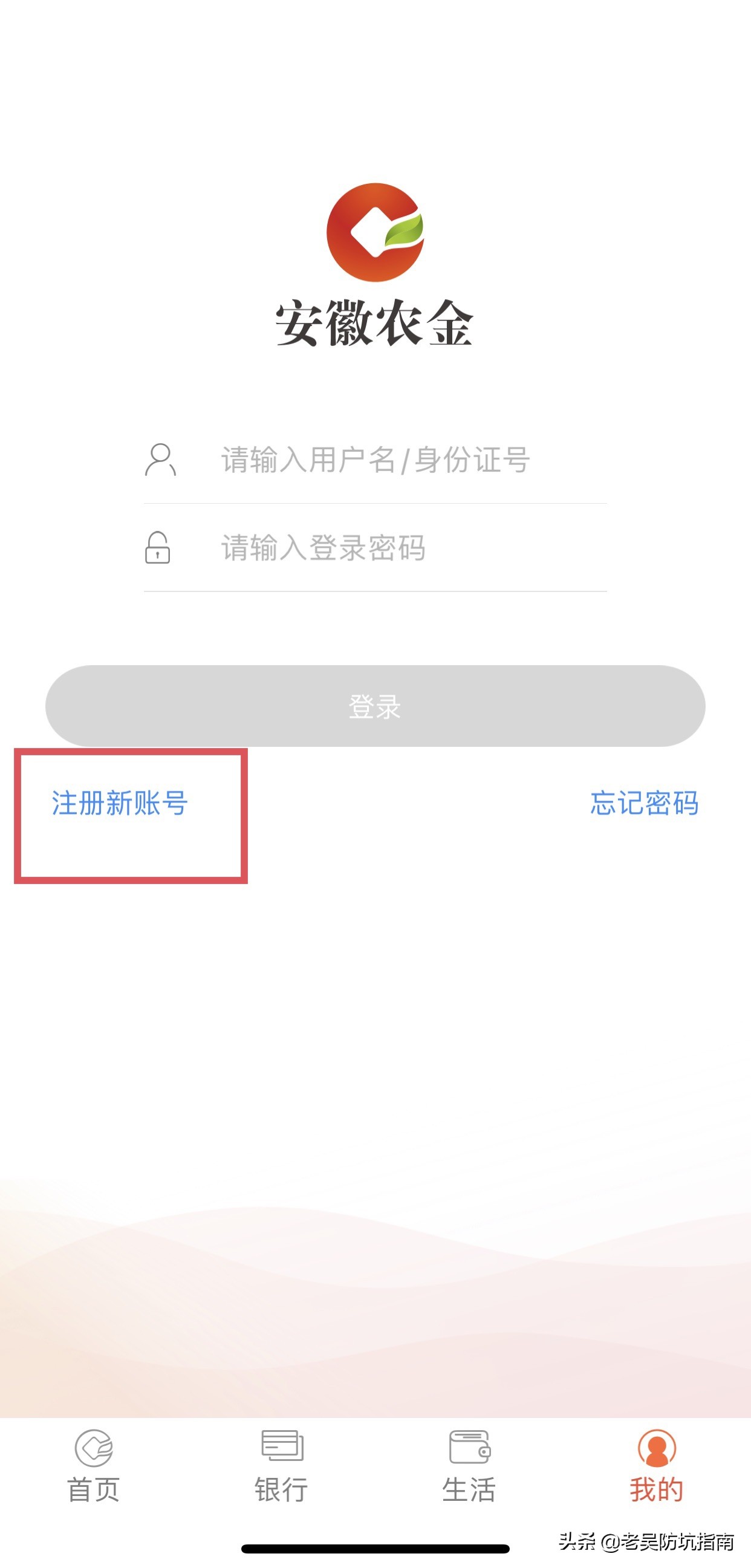Viewport: 751px width, 1568px height.
Task: Click the login password input field
Action: (375, 550)
